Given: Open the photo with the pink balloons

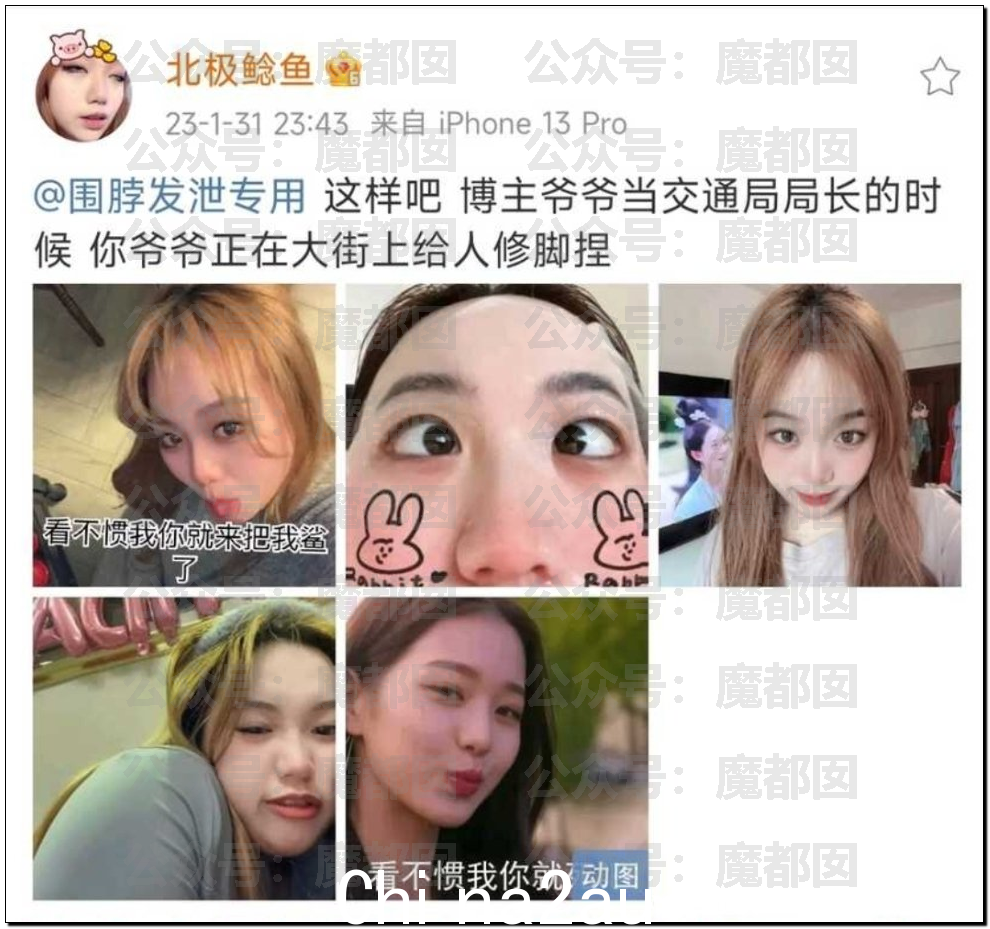Looking at the screenshot, I should point(184,748).
